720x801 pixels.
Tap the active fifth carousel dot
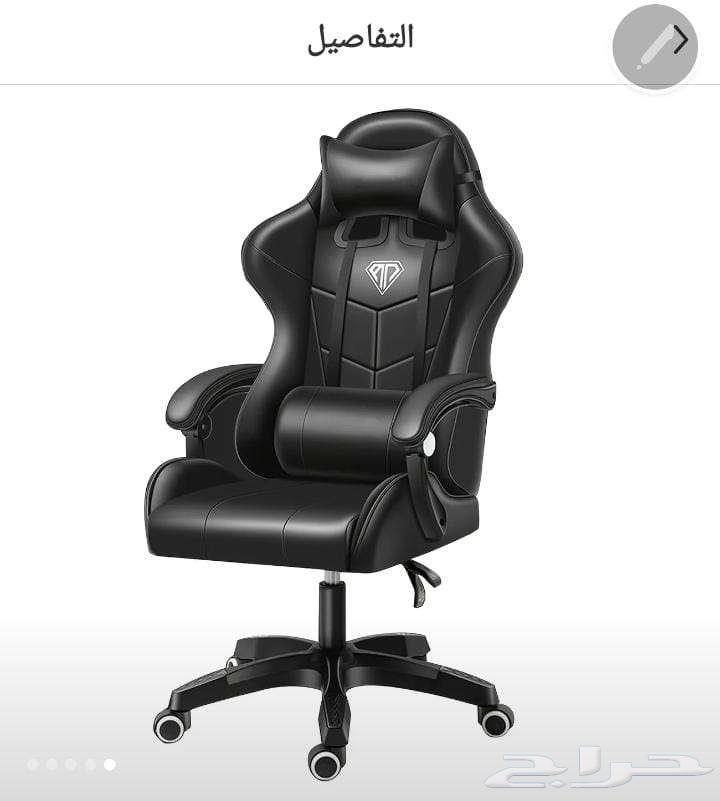pos(110,763)
